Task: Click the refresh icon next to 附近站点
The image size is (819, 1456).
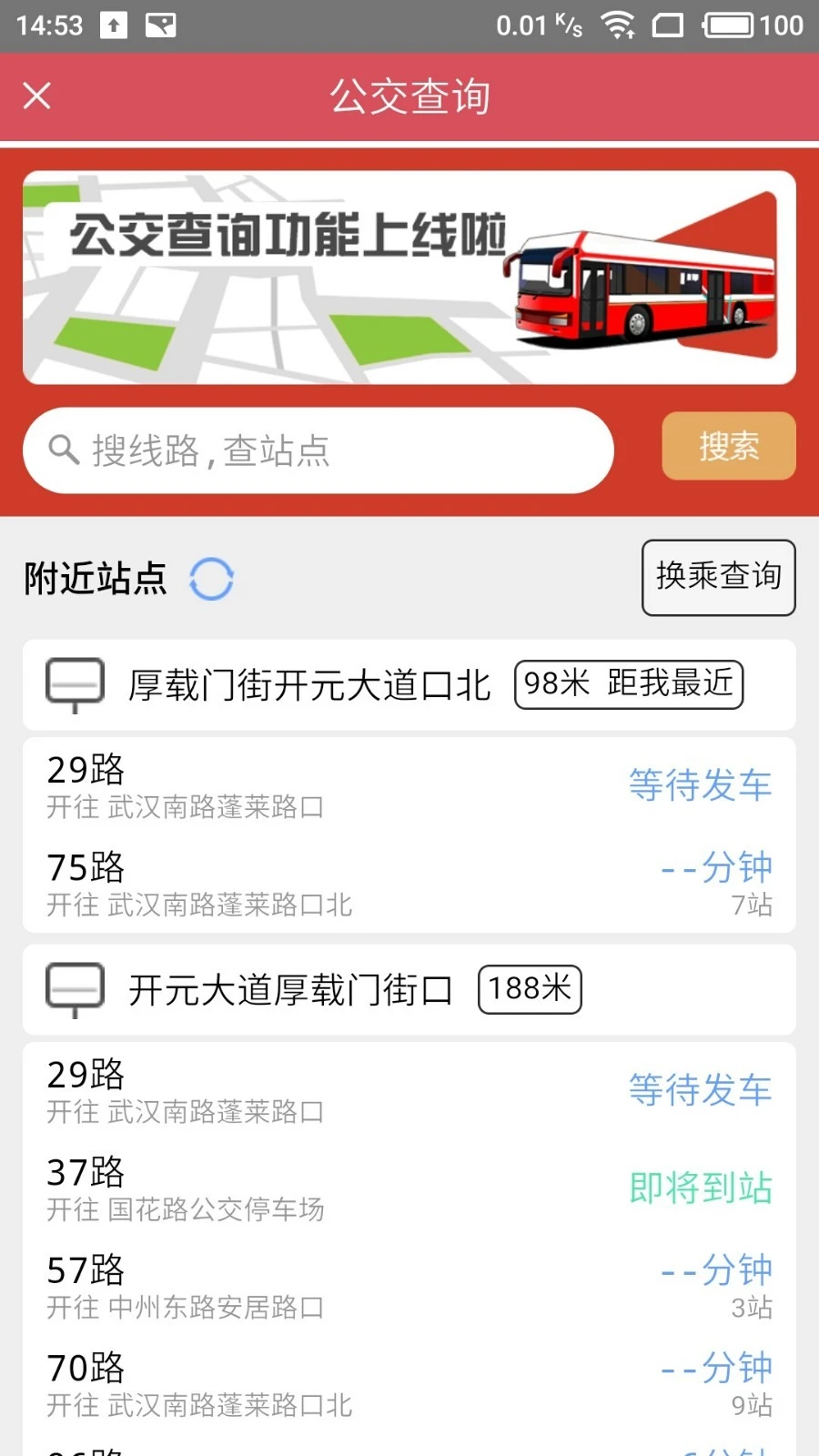Action: (x=212, y=577)
